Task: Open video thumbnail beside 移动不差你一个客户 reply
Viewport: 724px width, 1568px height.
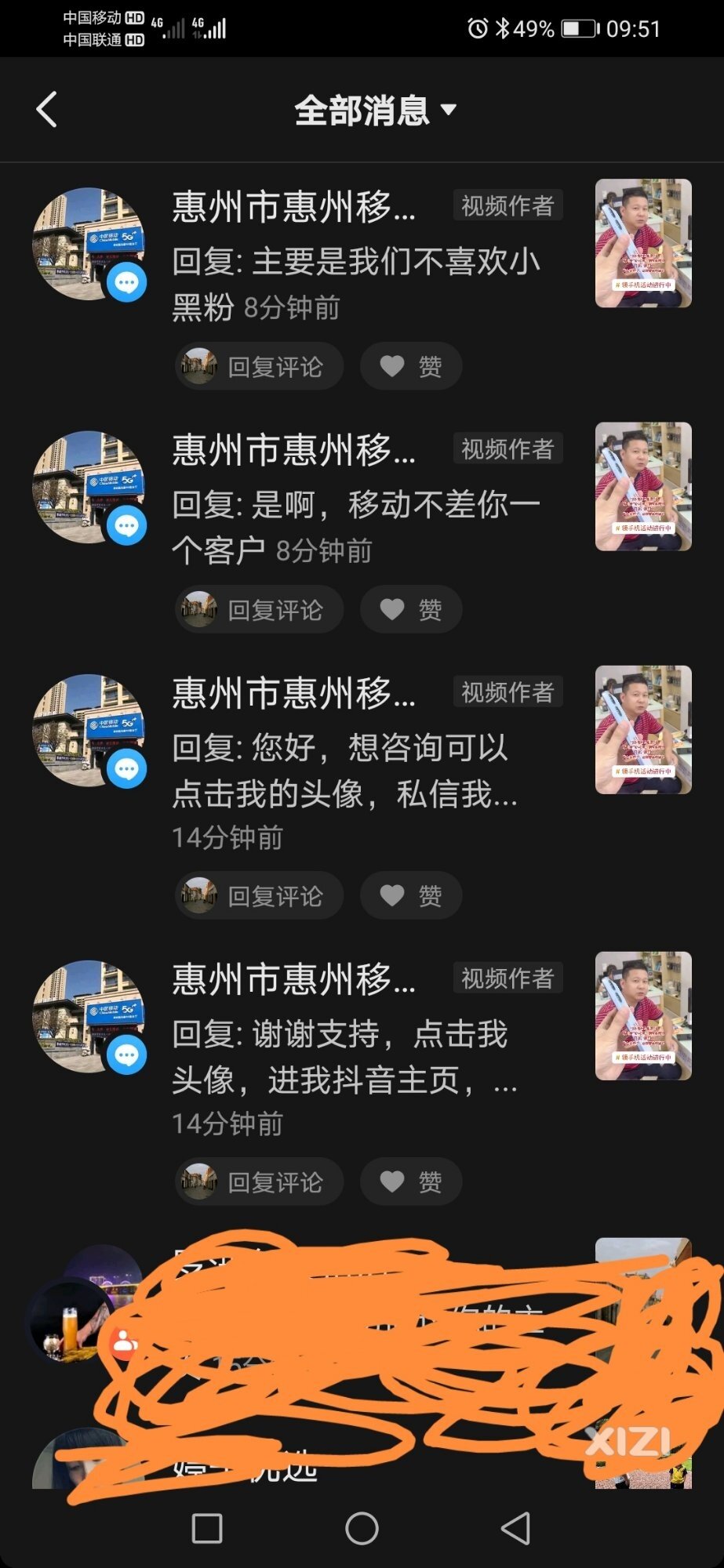Action: [643, 486]
